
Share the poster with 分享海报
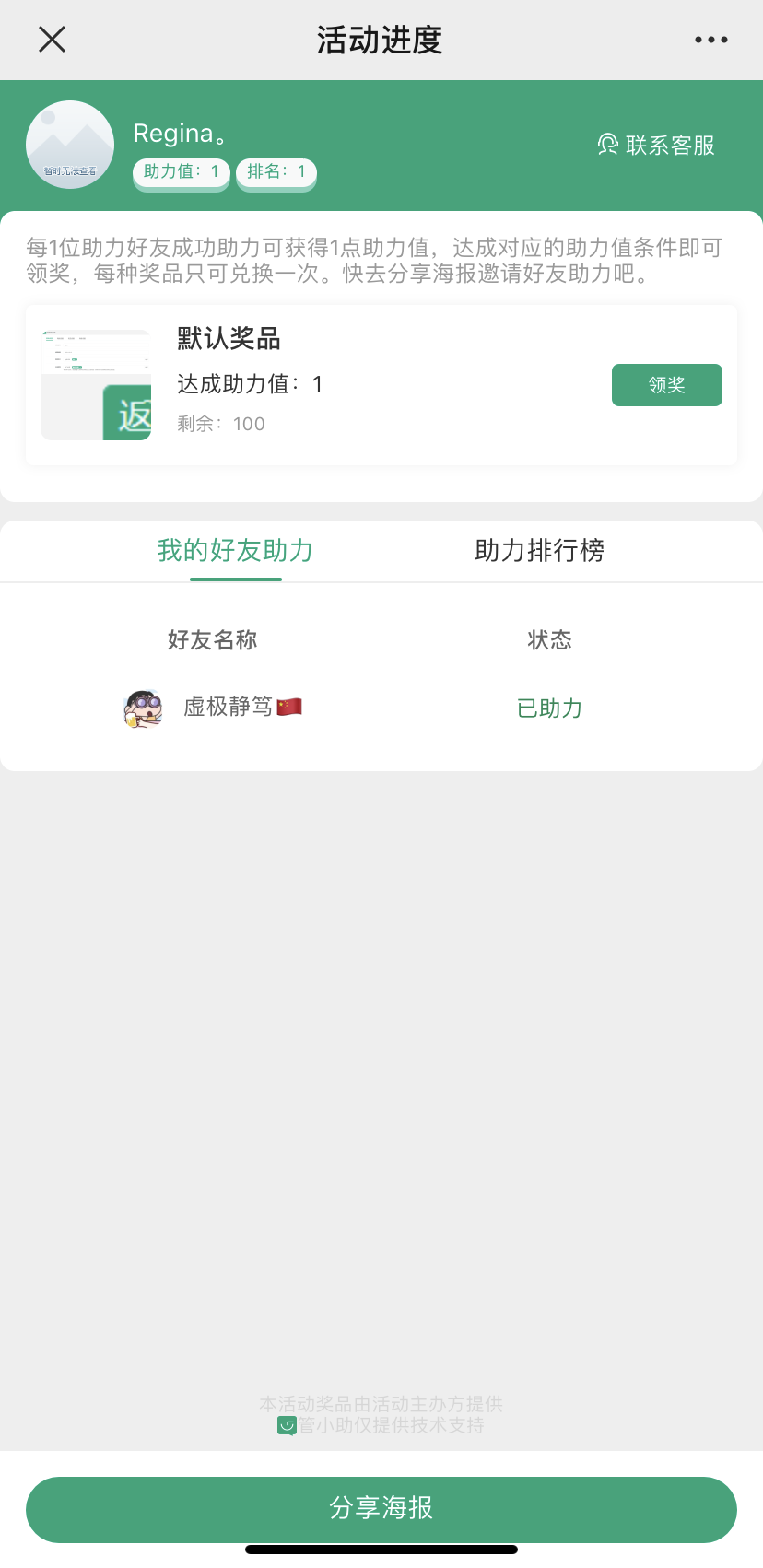[x=381, y=1508]
